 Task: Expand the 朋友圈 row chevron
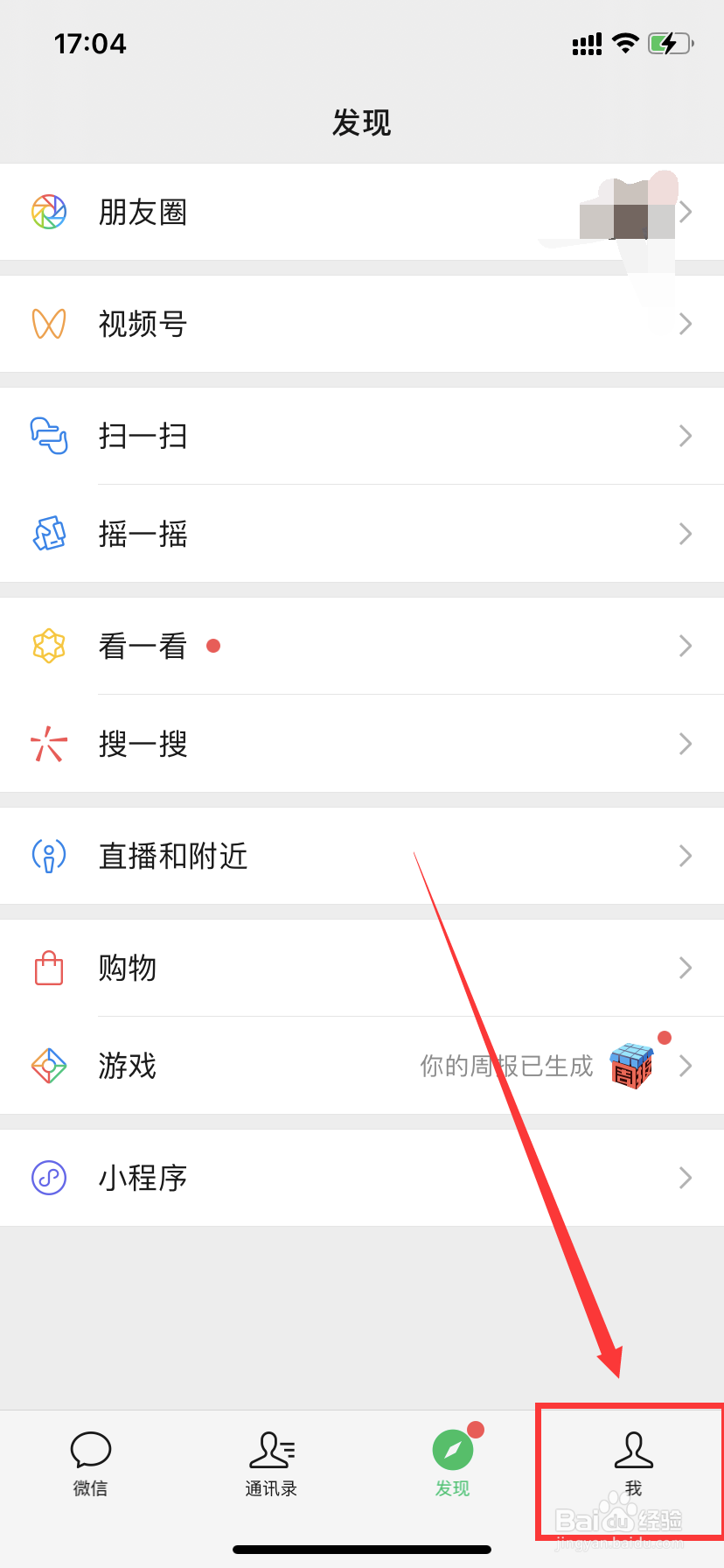click(686, 211)
